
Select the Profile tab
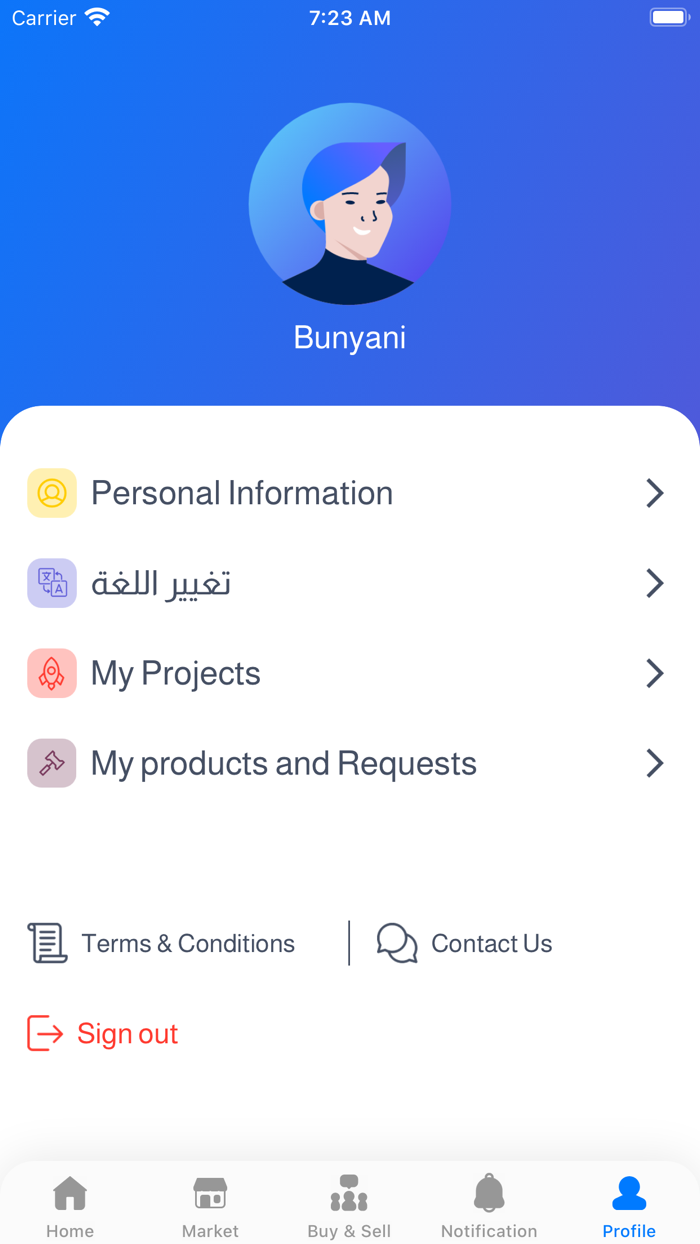(629, 1206)
